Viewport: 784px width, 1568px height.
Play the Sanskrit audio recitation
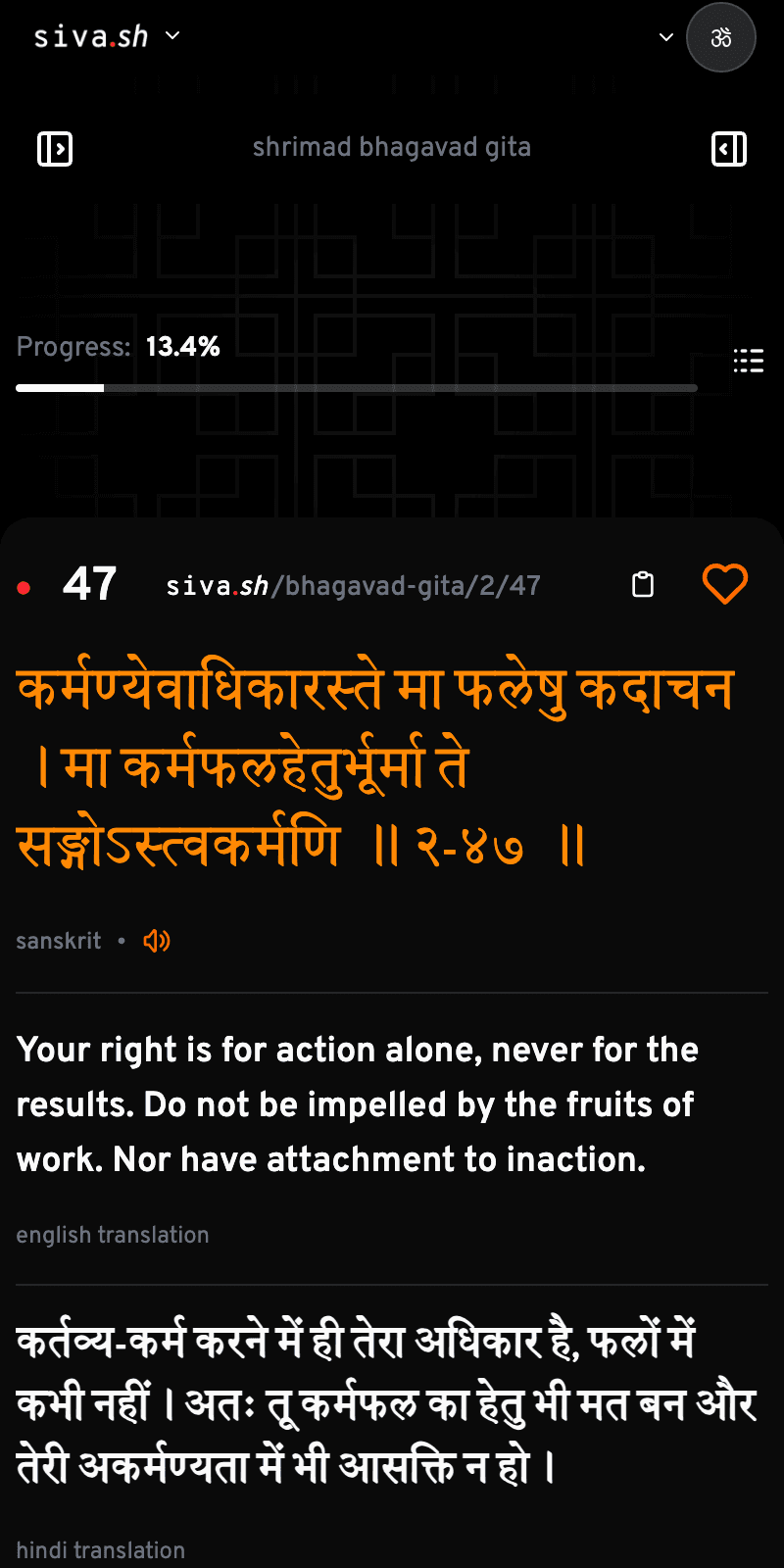[x=157, y=941]
